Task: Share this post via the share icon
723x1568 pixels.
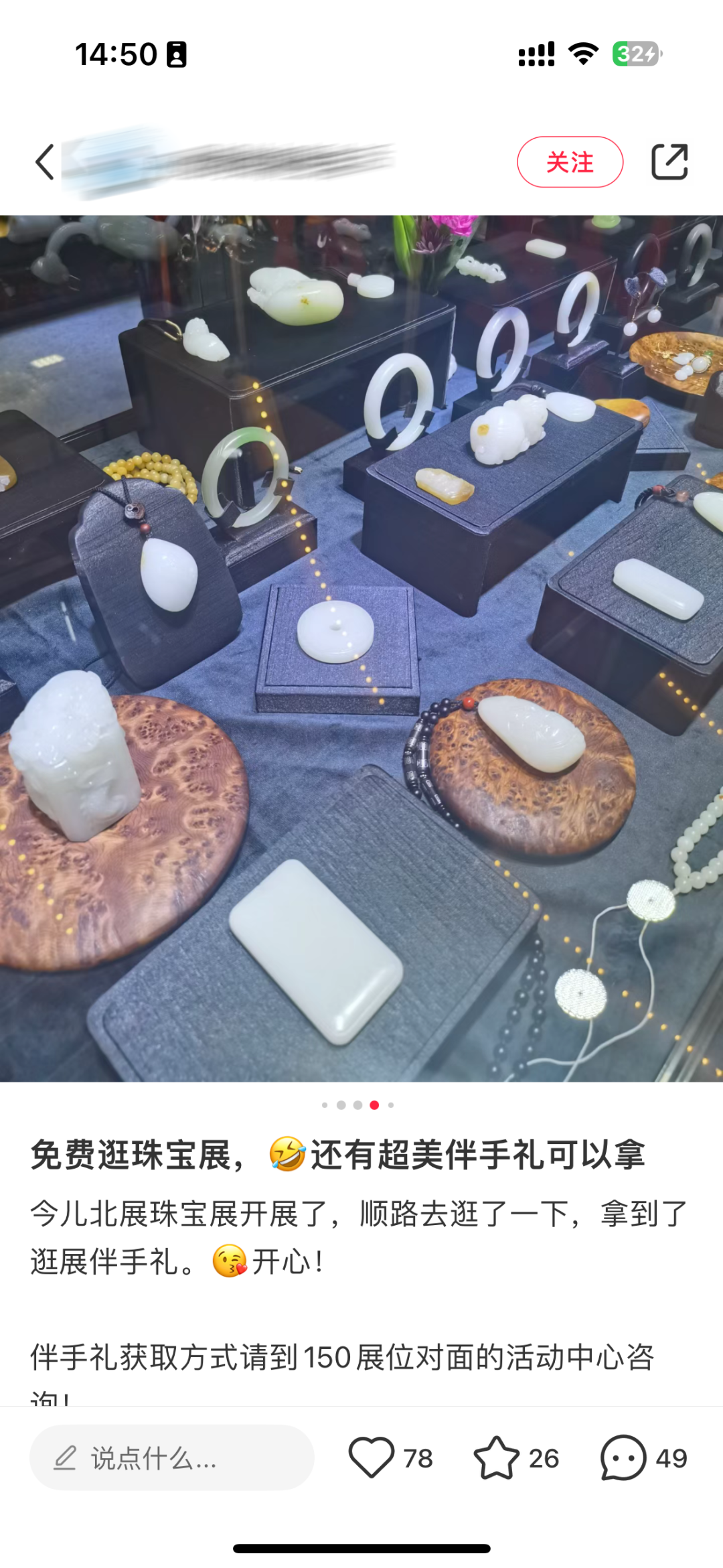Action: coord(669,162)
